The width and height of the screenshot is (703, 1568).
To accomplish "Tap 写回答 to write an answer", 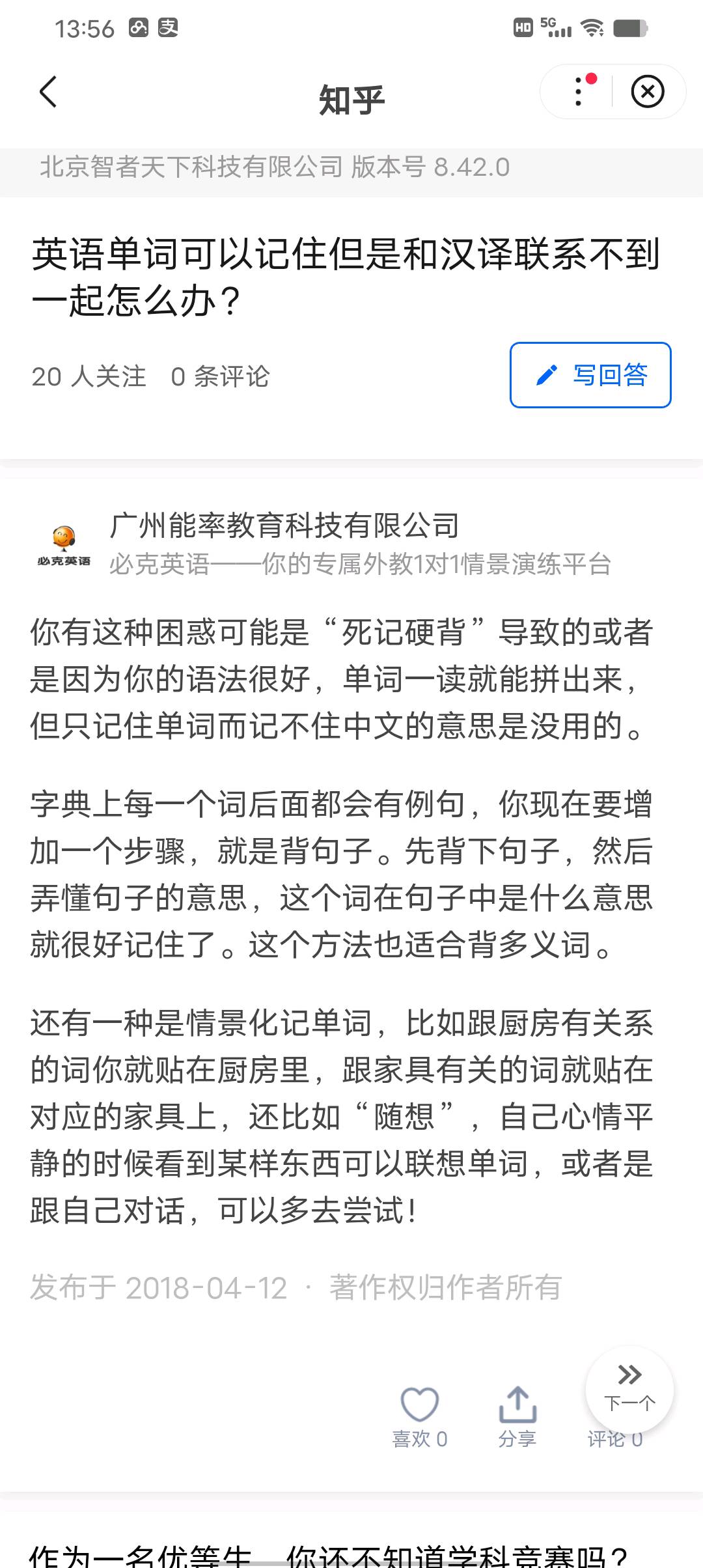I will [590, 375].
